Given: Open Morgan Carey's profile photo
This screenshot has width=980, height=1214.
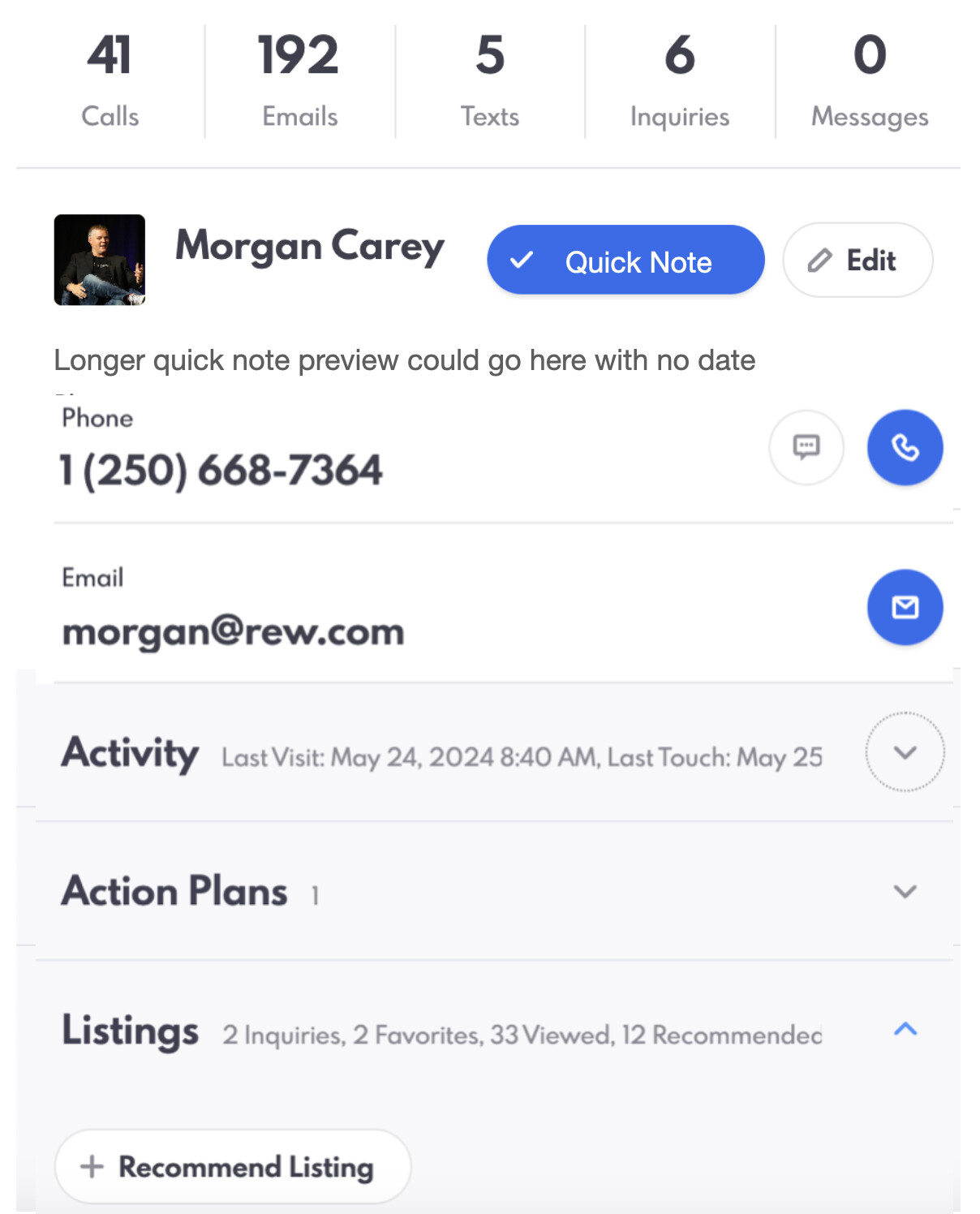Looking at the screenshot, I should coord(99,260).
